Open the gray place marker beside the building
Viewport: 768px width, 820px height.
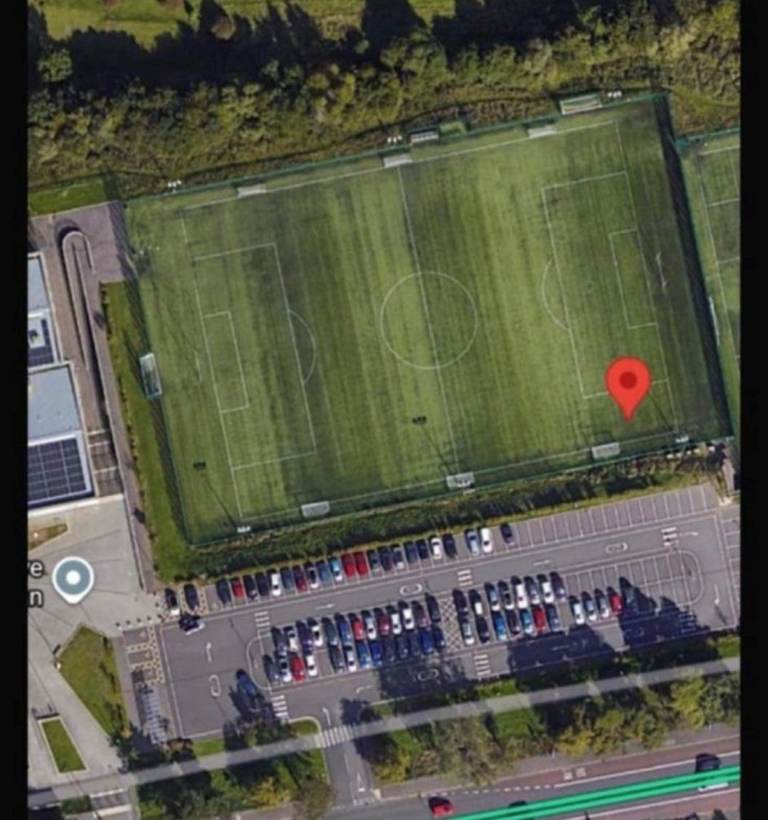tap(73, 579)
